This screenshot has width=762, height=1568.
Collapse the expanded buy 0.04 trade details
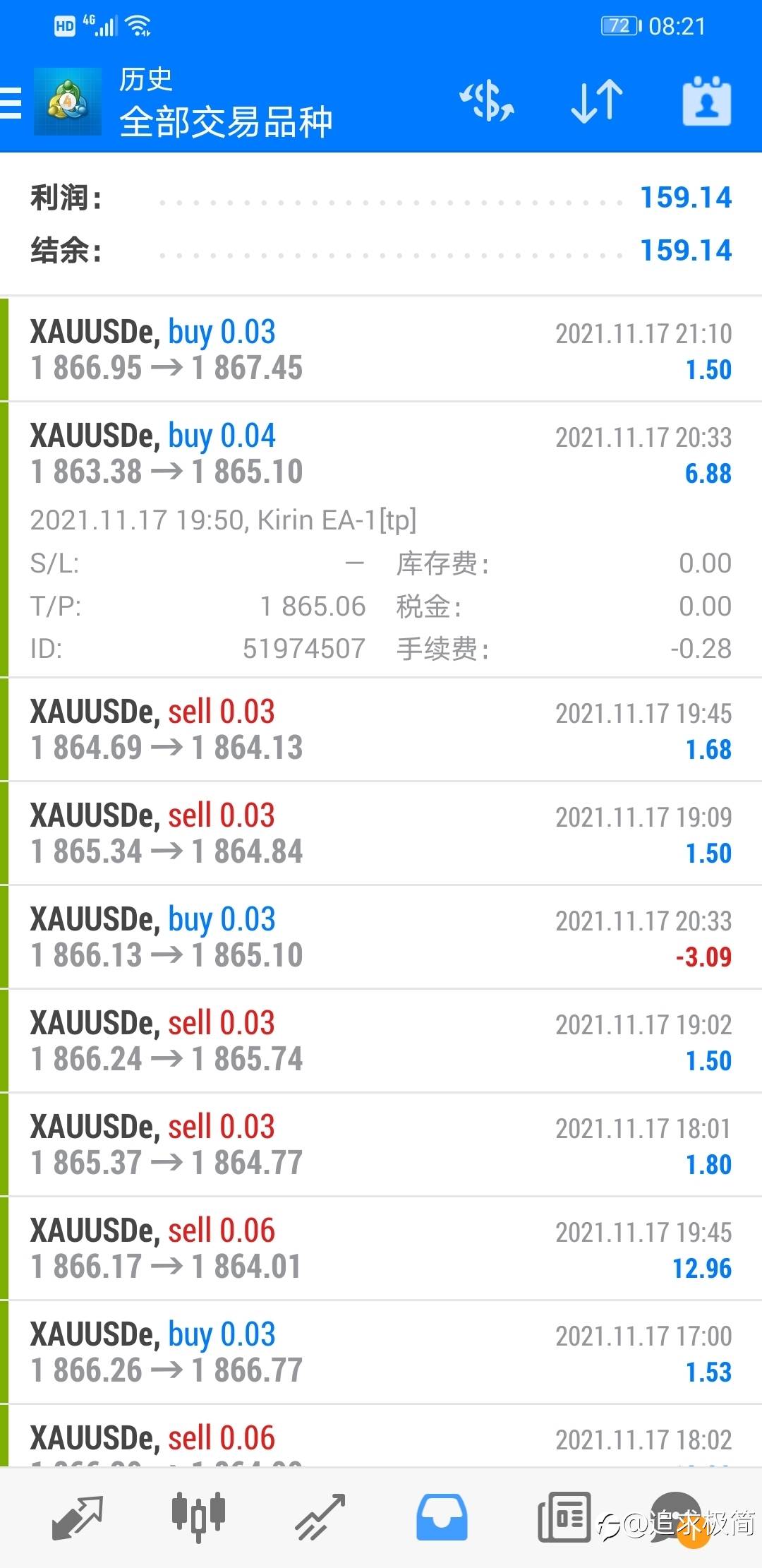tap(381, 539)
